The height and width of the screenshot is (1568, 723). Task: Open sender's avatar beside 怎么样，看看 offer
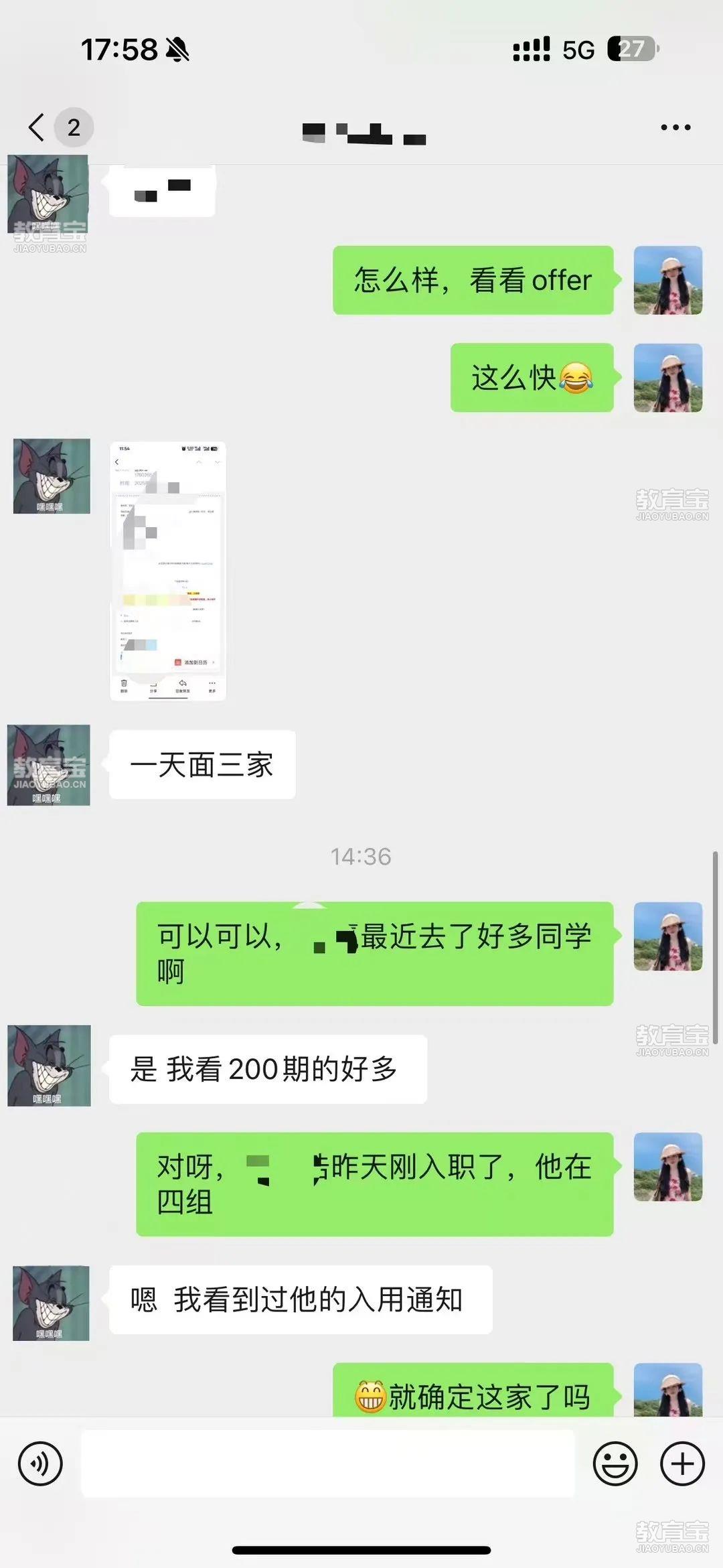(667, 280)
